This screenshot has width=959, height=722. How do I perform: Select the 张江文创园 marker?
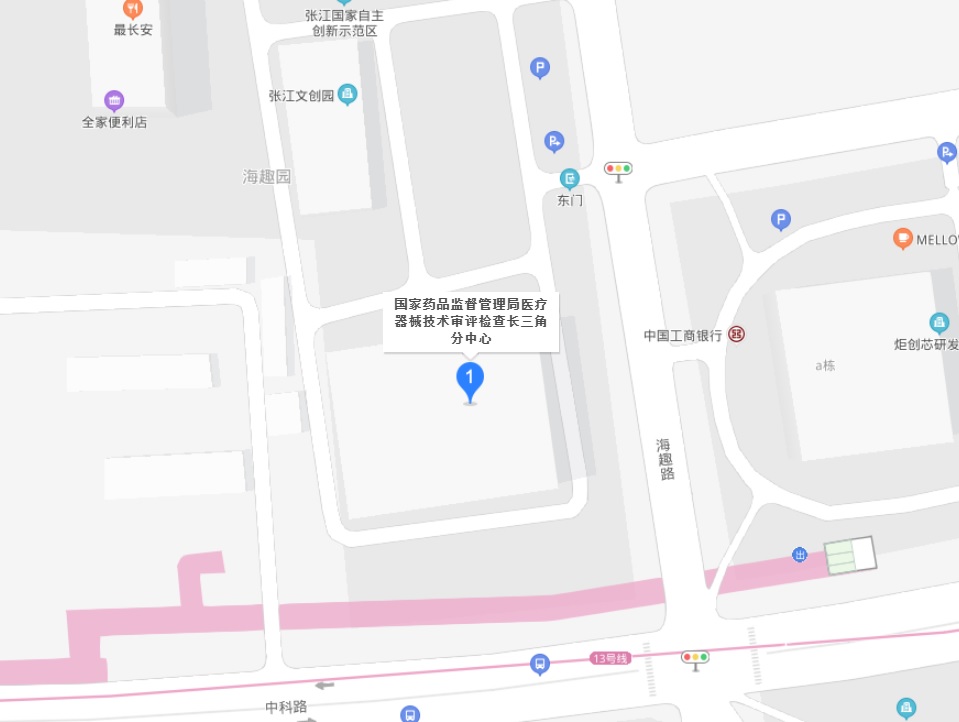(348, 95)
